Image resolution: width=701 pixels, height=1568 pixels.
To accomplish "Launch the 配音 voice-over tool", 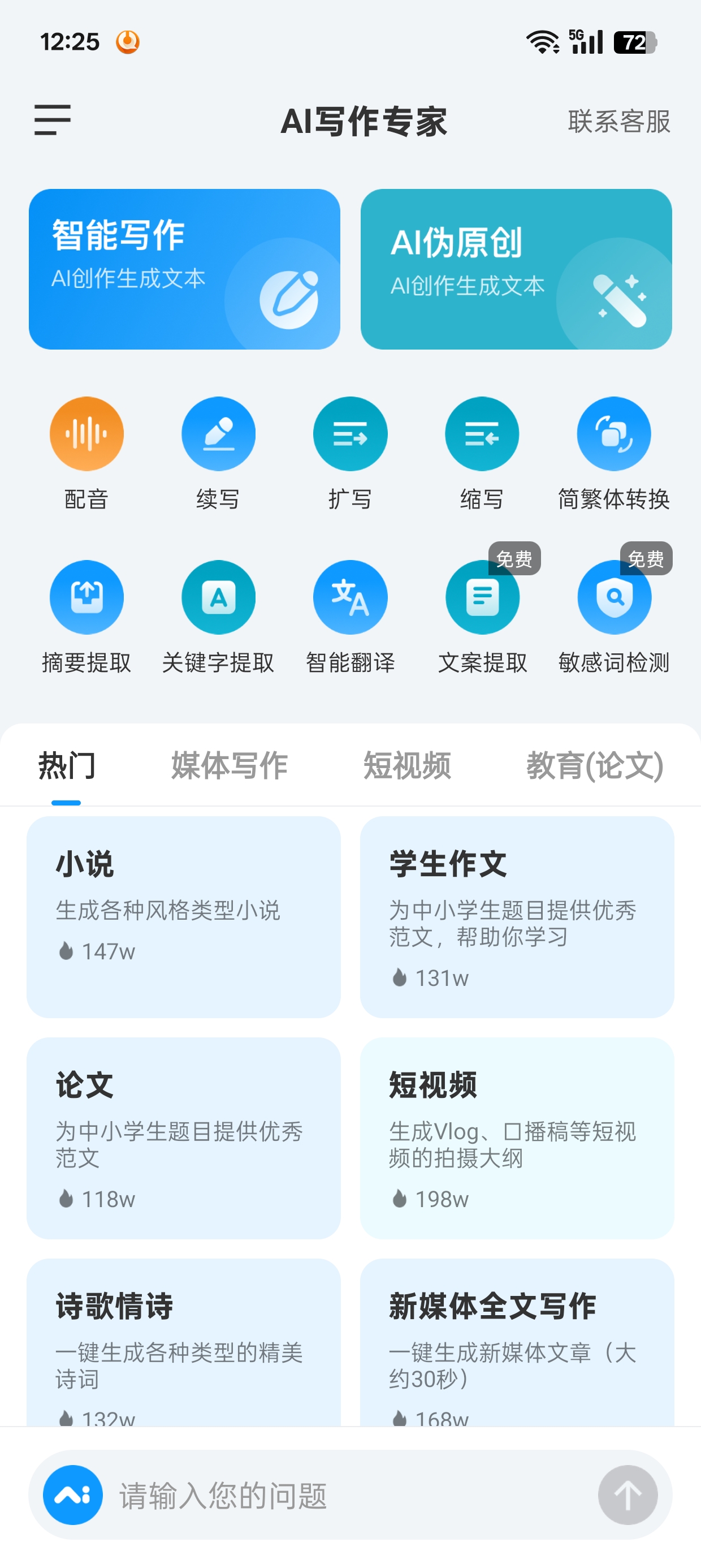I will click(x=86, y=454).
